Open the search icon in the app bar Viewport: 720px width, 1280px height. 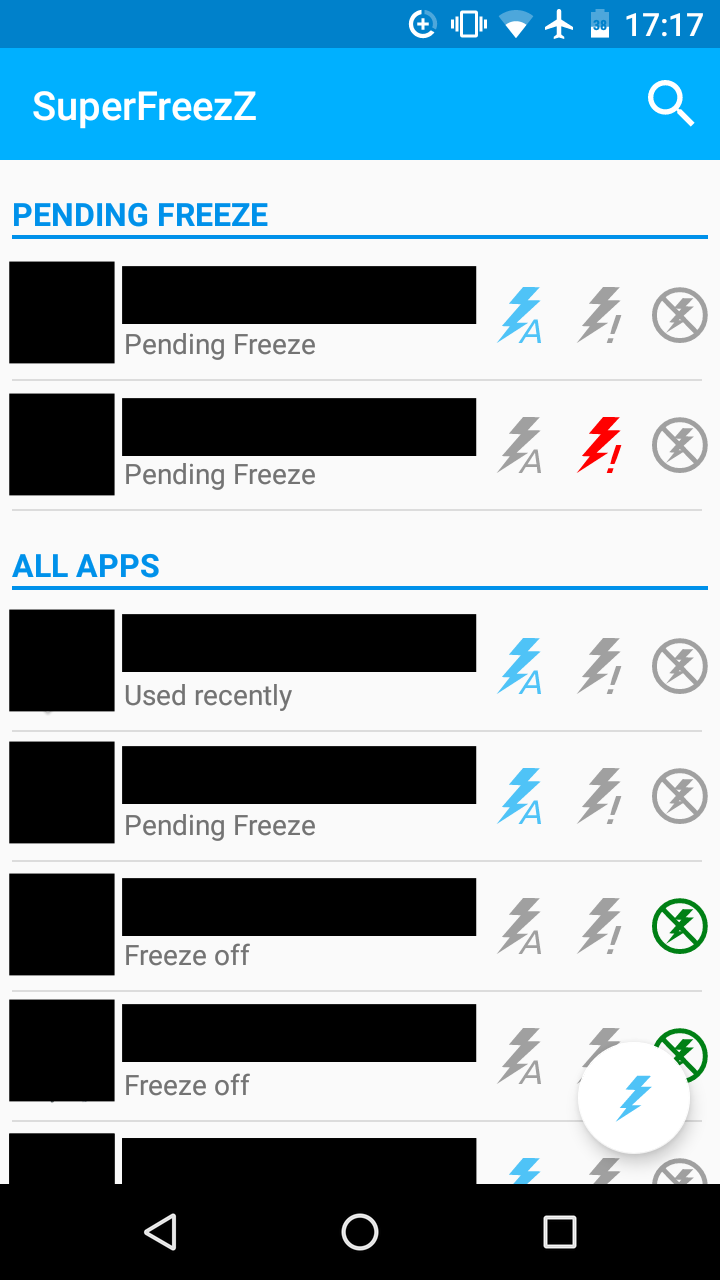(x=670, y=104)
